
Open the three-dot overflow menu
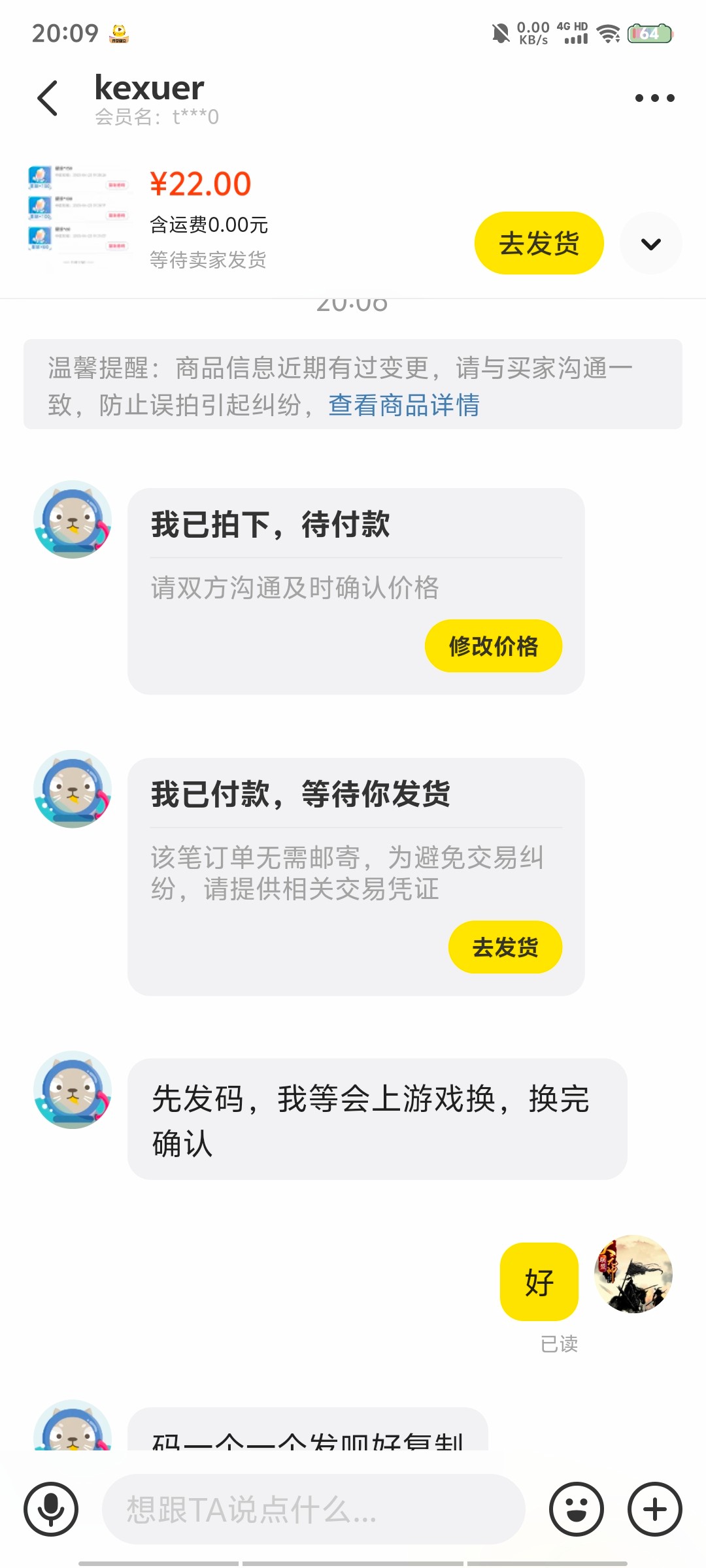(654, 99)
